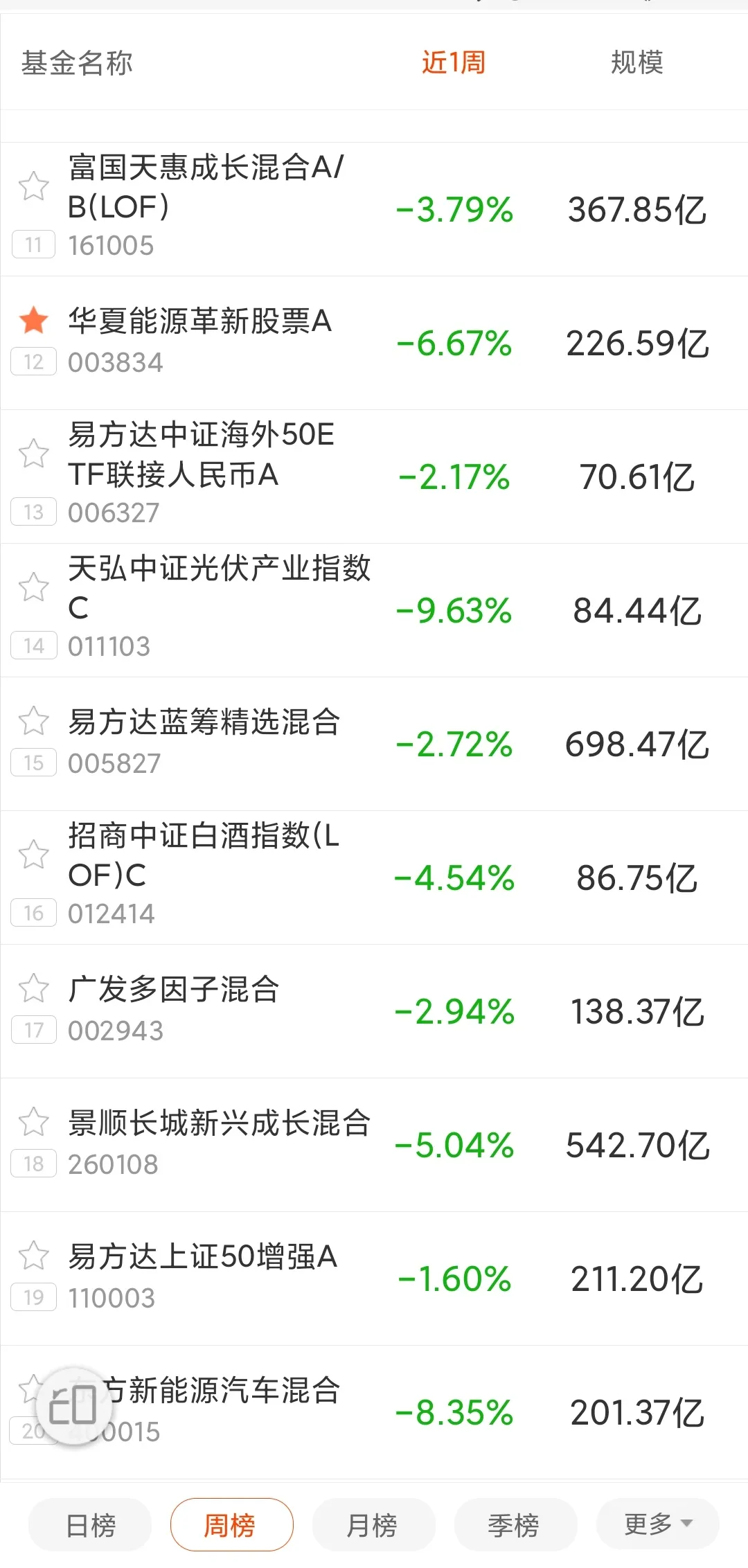The image size is (748, 1568).
Task: Sort funds by 规模 column
Action: pyautogui.click(x=636, y=63)
